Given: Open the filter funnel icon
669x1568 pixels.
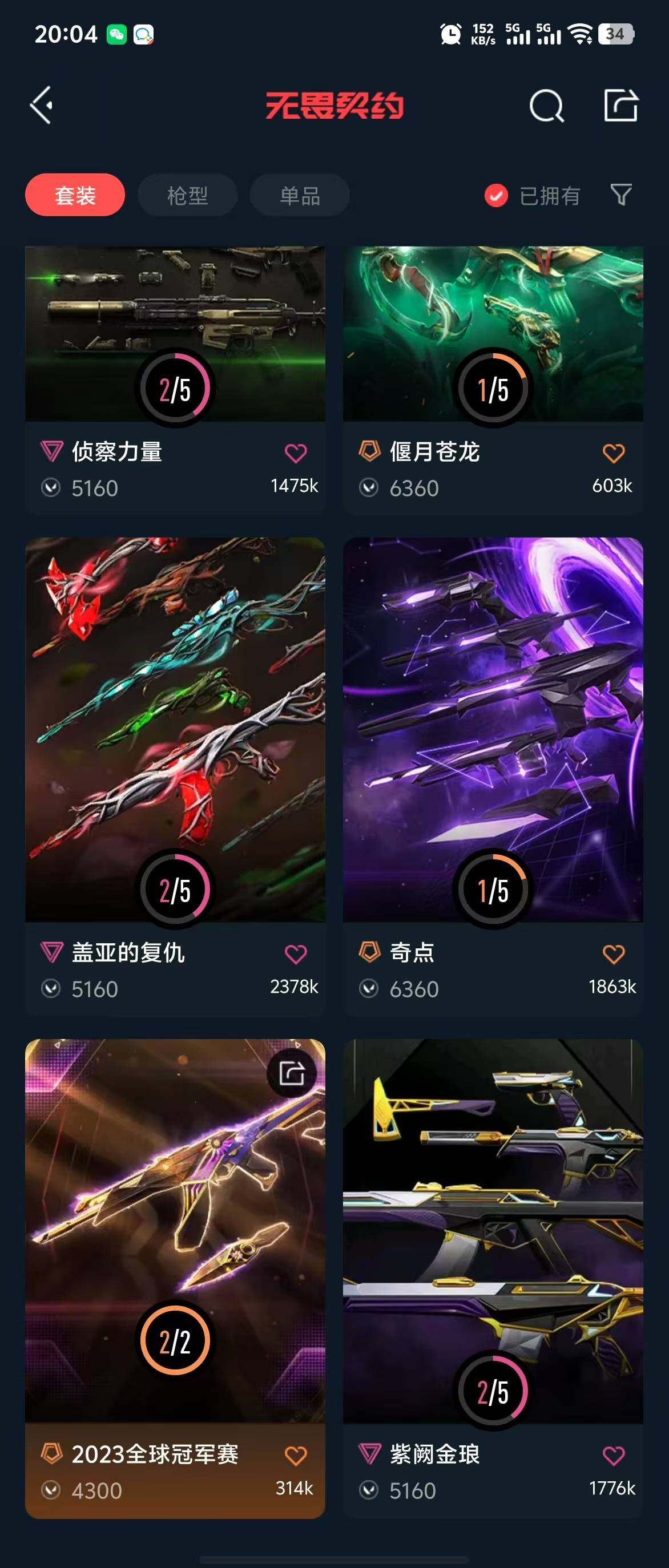Looking at the screenshot, I should (x=621, y=195).
